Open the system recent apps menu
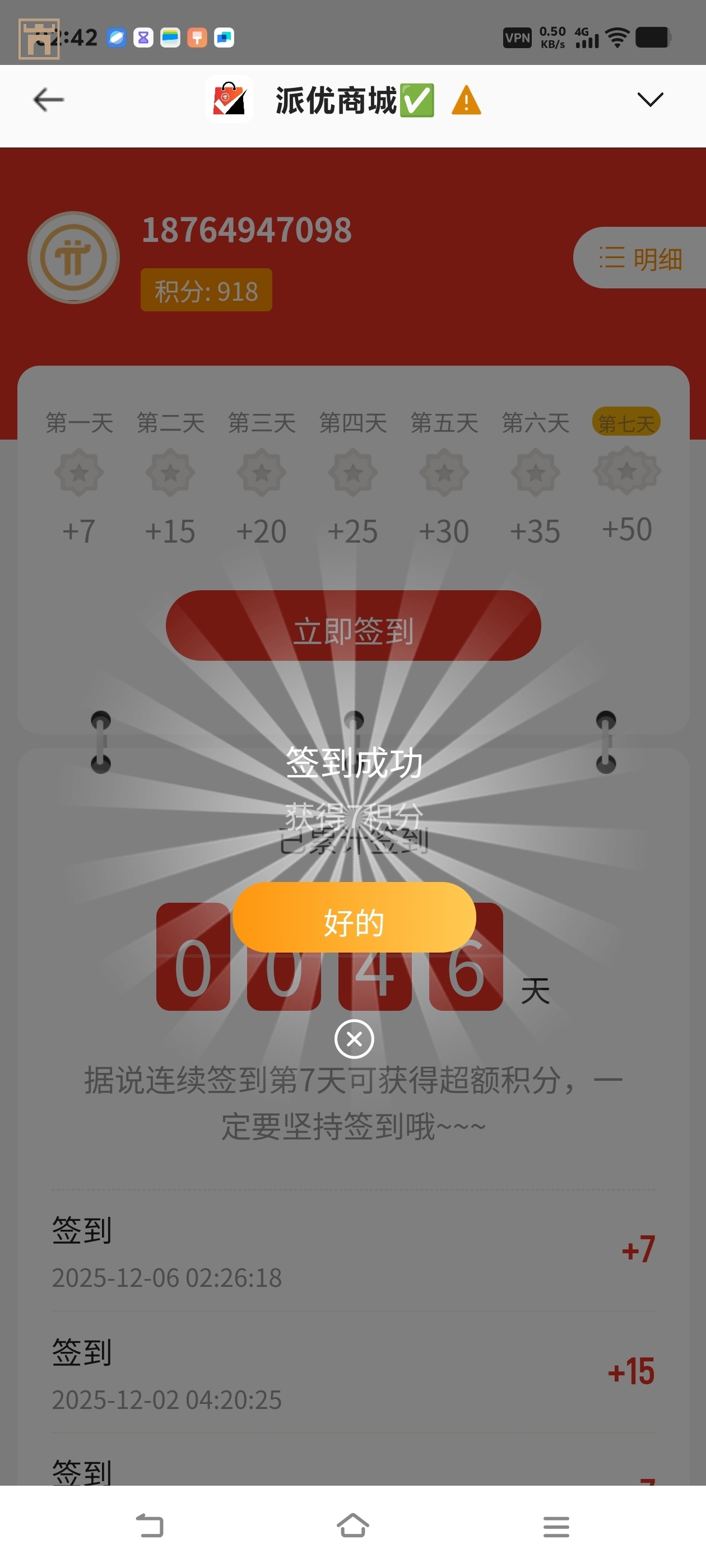706x1568 pixels. tap(555, 1525)
